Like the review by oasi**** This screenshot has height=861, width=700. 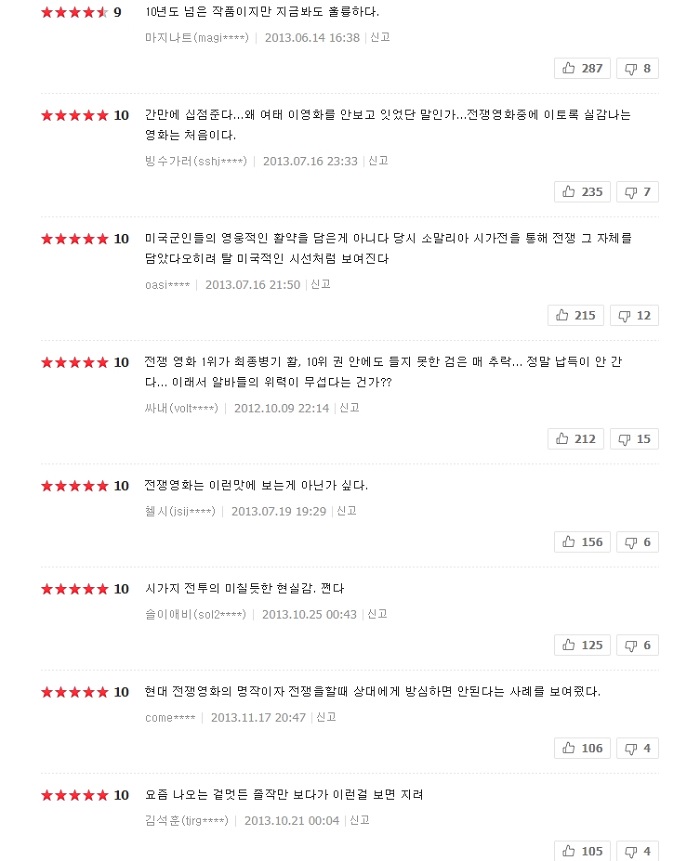[x=576, y=315]
